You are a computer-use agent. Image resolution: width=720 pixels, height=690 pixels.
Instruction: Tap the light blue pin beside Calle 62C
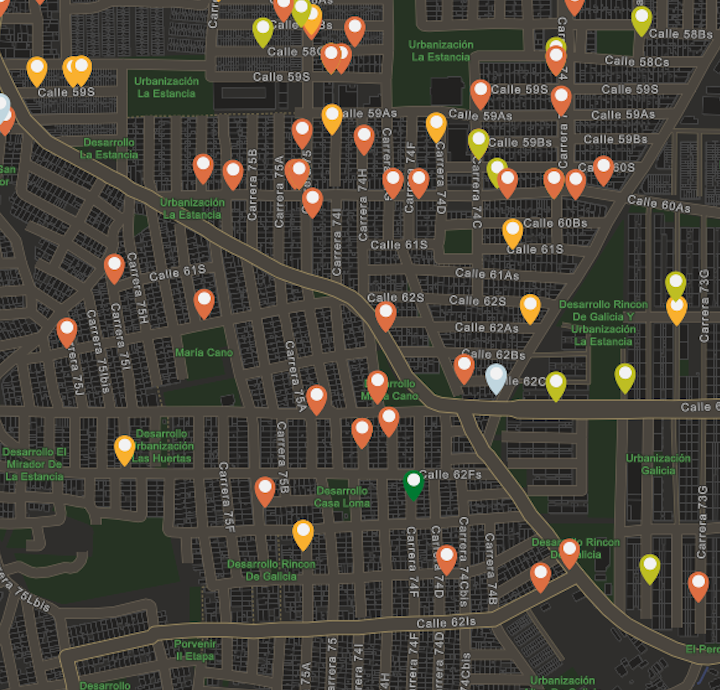click(496, 378)
